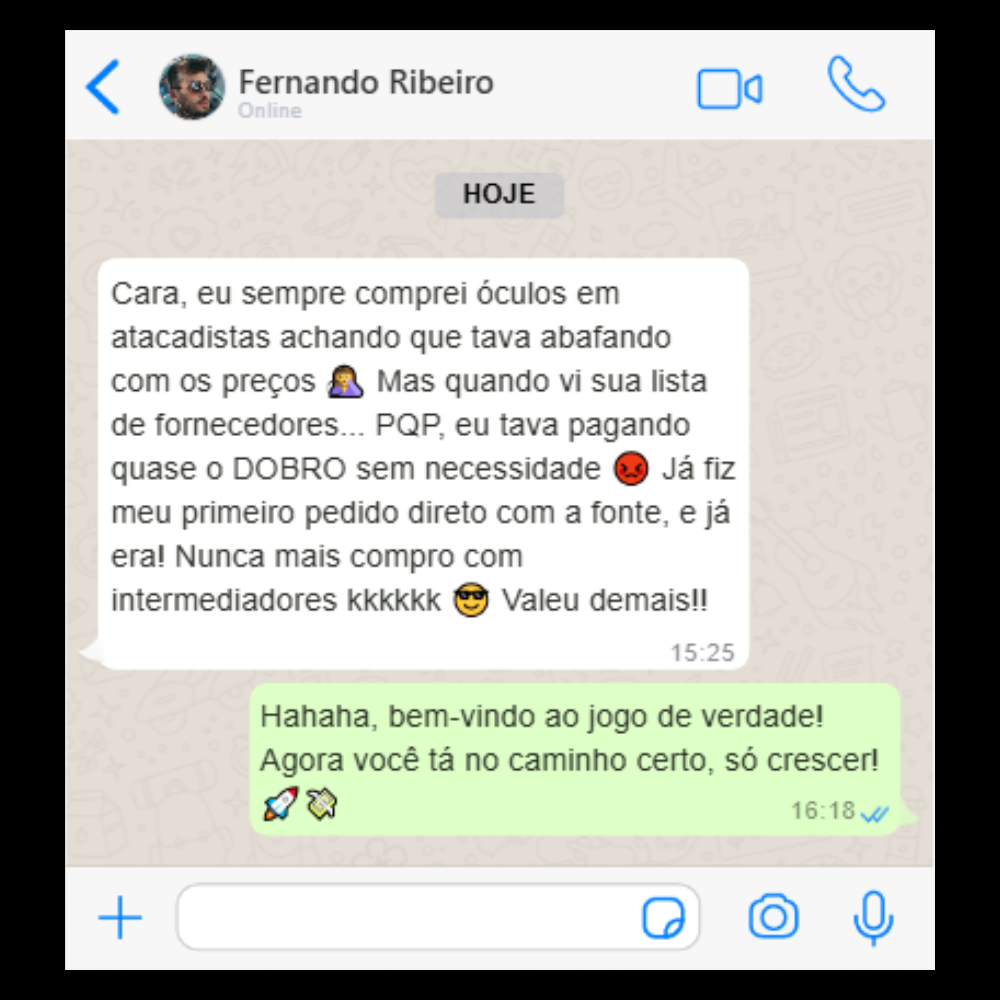The width and height of the screenshot is (1000, 1000).
Task: Tap the microphone for a voice message
Action: pyautogui.click(x=872, y=917)
